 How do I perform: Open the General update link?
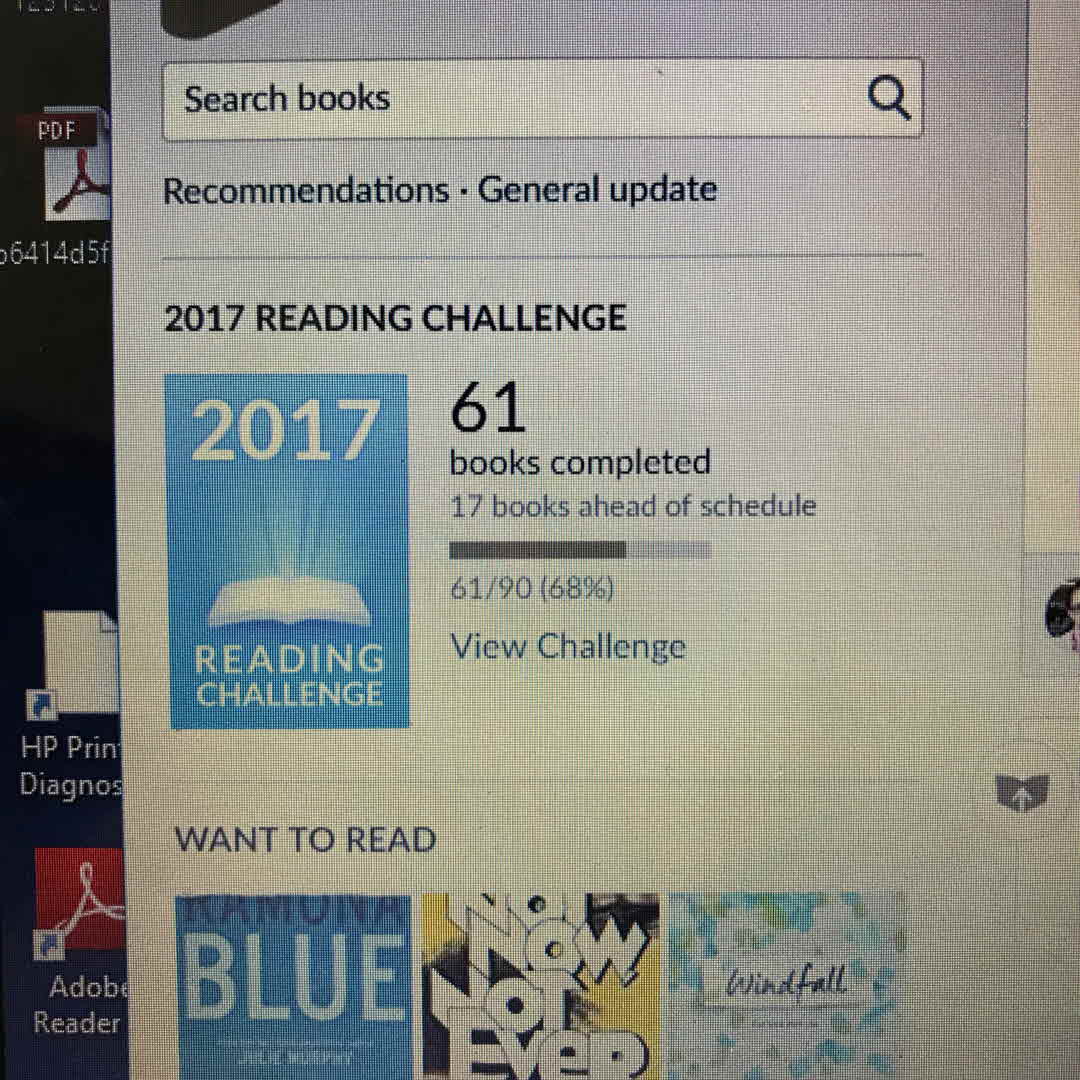[597, 190]
